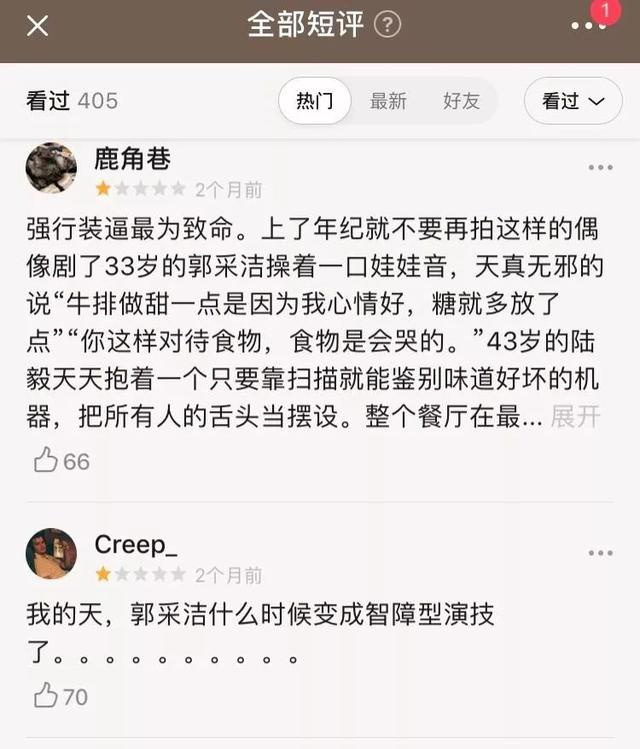Open 鹿角巷's username link
Screen dimensions: 640x749
coord(133,158)
